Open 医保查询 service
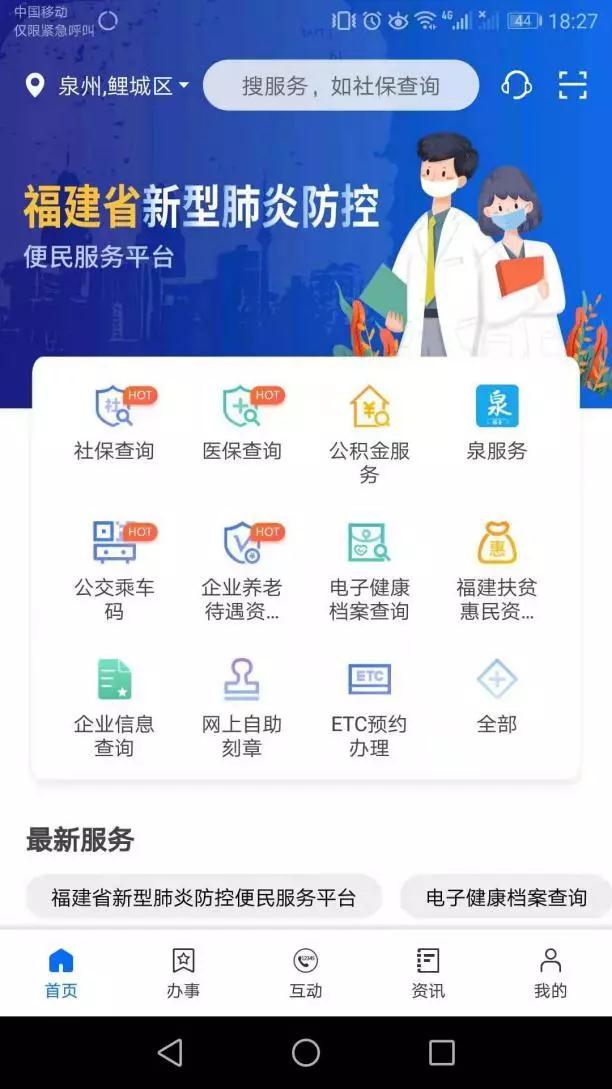The width and height of the screenshot is (612, 1089). (242, 423)
